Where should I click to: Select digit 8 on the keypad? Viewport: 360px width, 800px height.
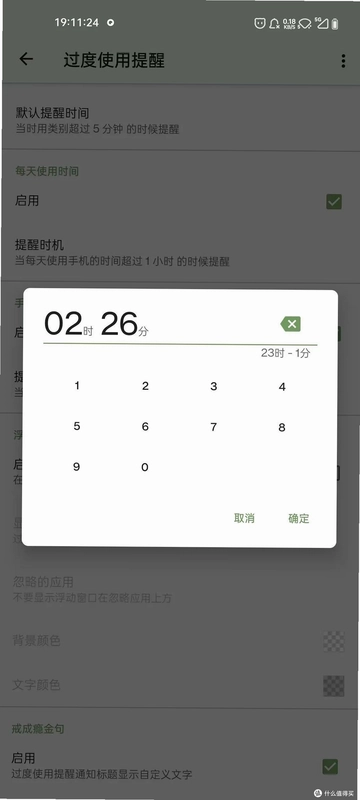pyautogui.click(x=282, y=428)
